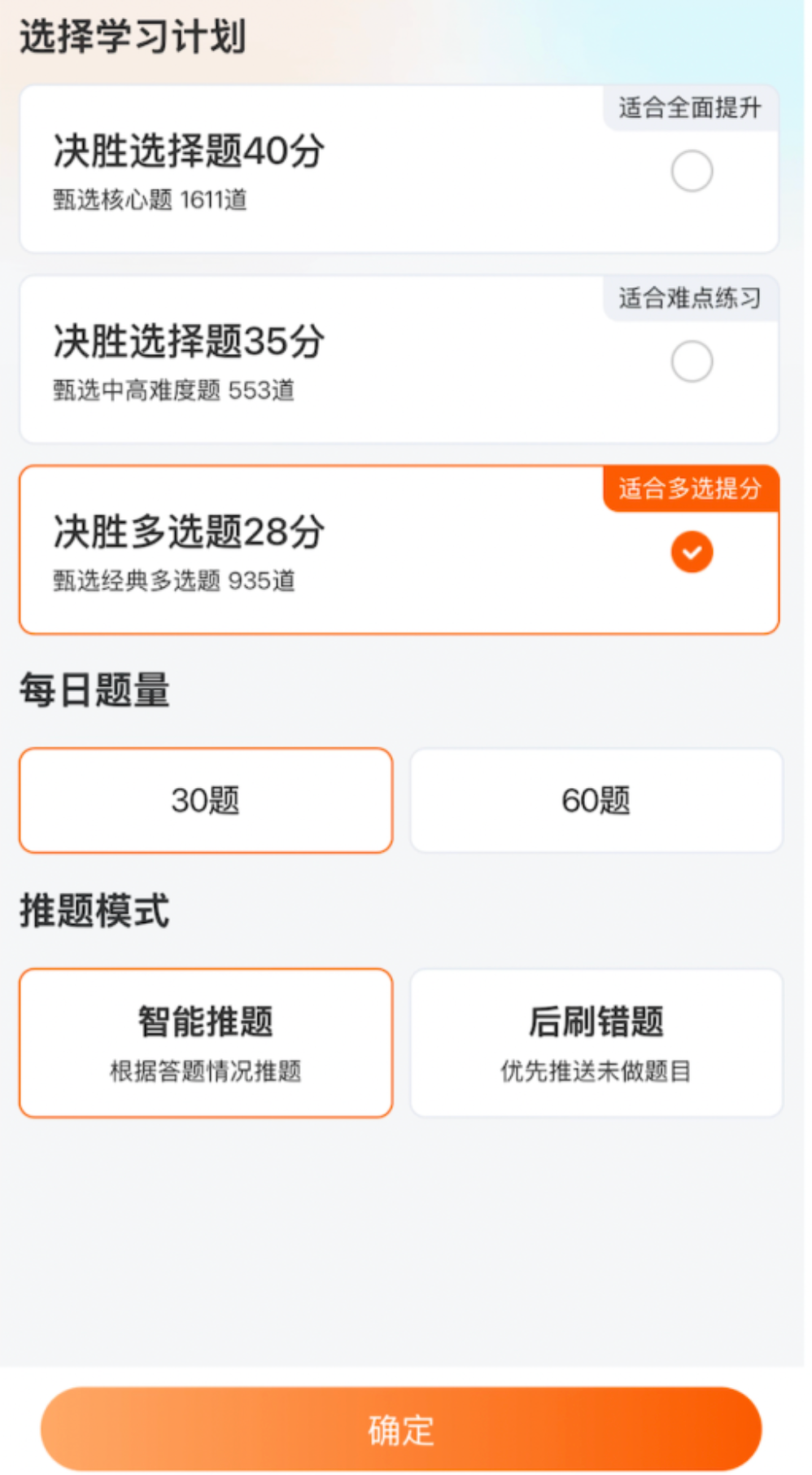Image resolution: width=812 pixels, height=1475 pixels.
Task: Set daily amount to 60题
Action: click(596, 800)
